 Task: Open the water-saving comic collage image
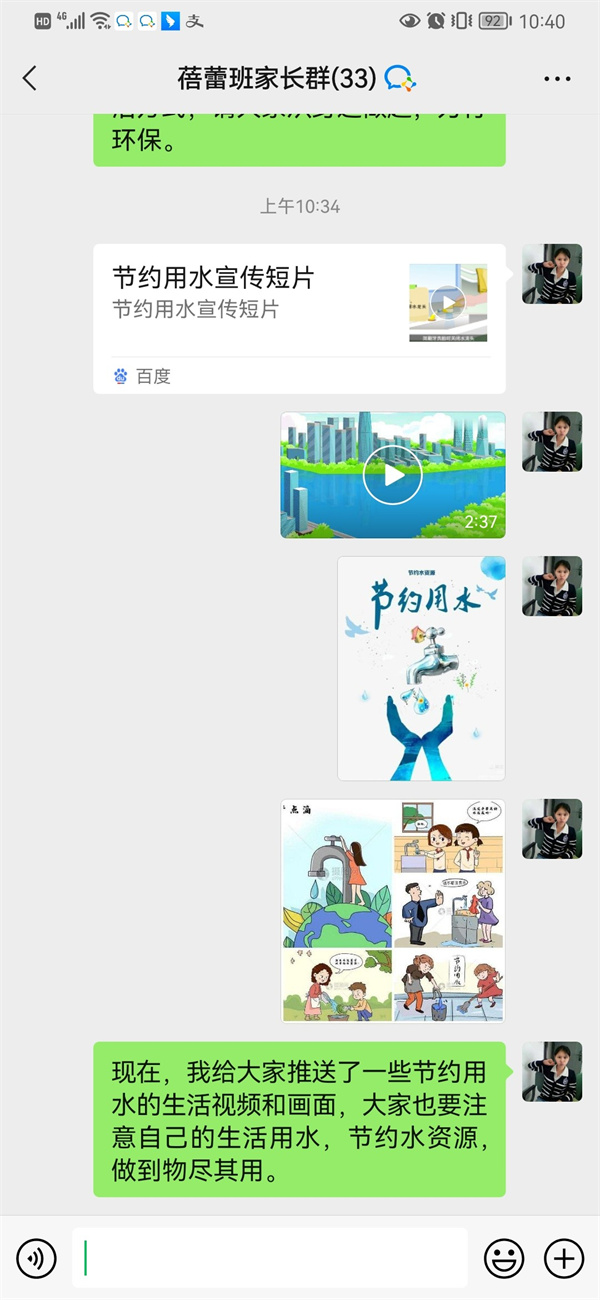(393, 911)
